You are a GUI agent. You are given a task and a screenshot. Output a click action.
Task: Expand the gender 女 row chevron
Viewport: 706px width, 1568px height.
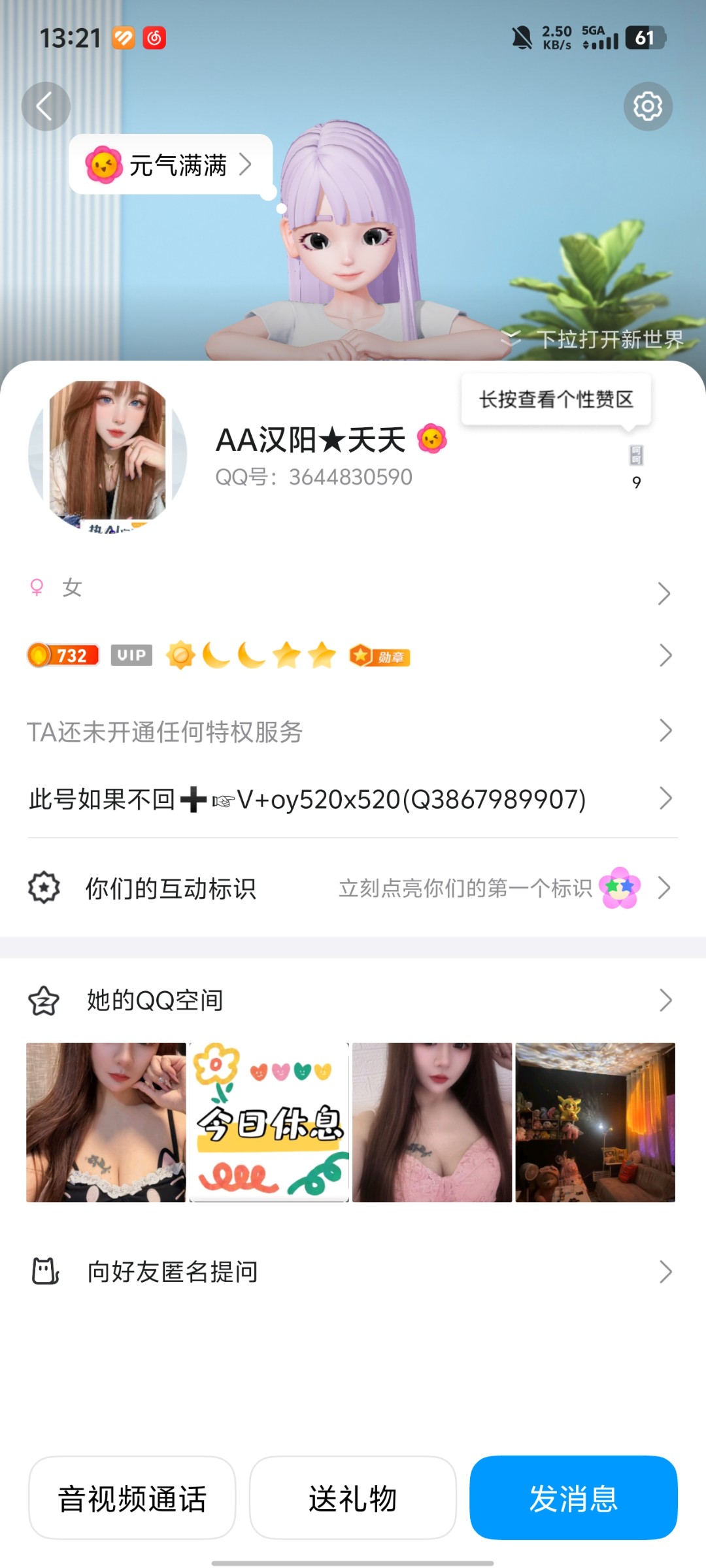point(665,592)
